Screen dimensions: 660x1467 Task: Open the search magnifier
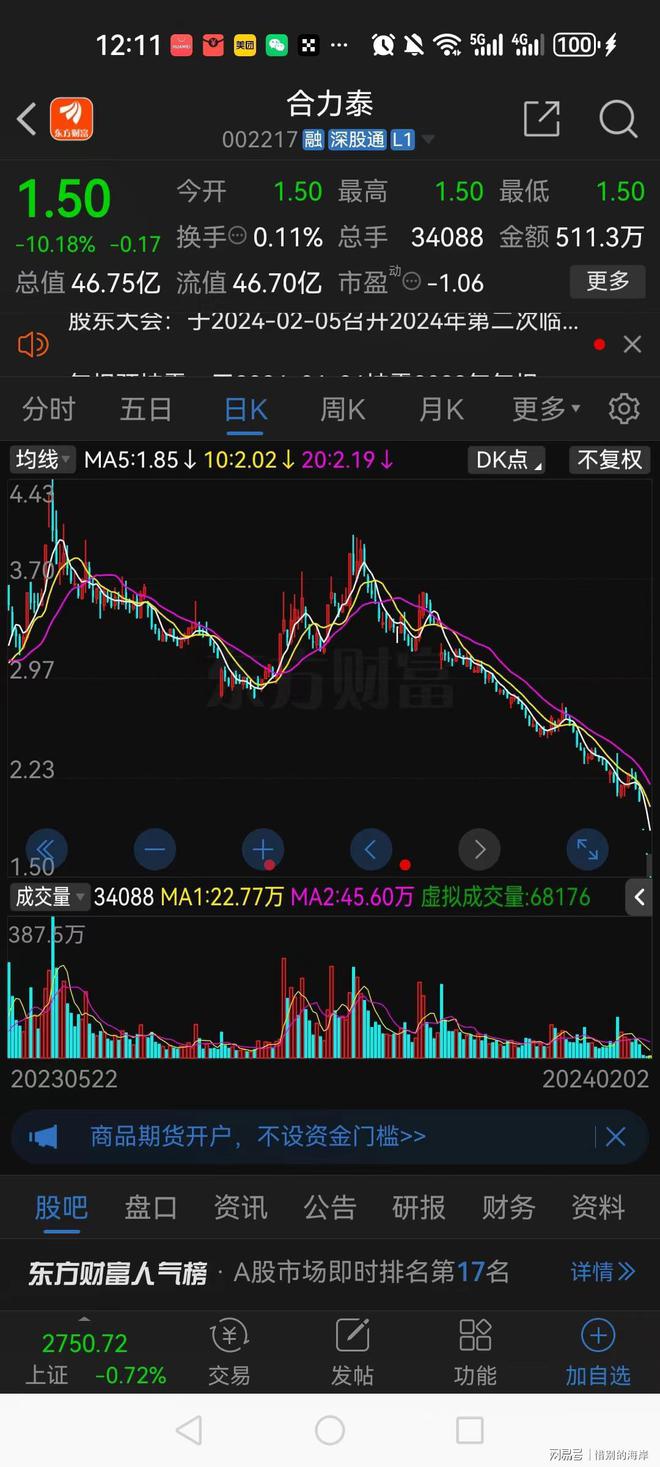click(x=618, y=119)
